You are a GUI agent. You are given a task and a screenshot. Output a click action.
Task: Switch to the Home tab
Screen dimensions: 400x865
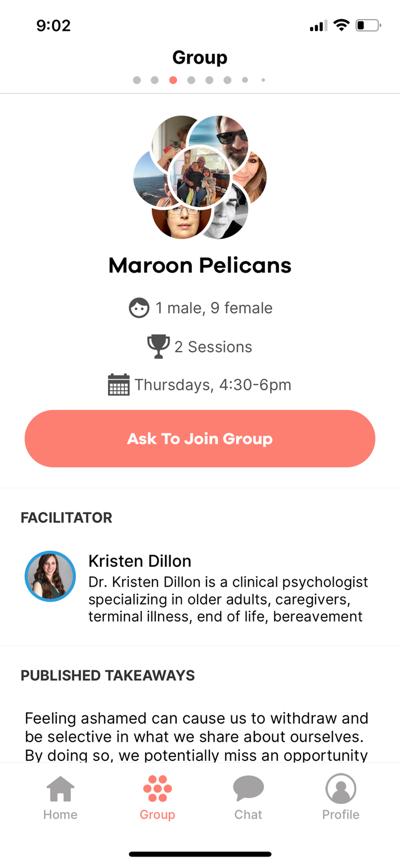(x=60, y=797)
